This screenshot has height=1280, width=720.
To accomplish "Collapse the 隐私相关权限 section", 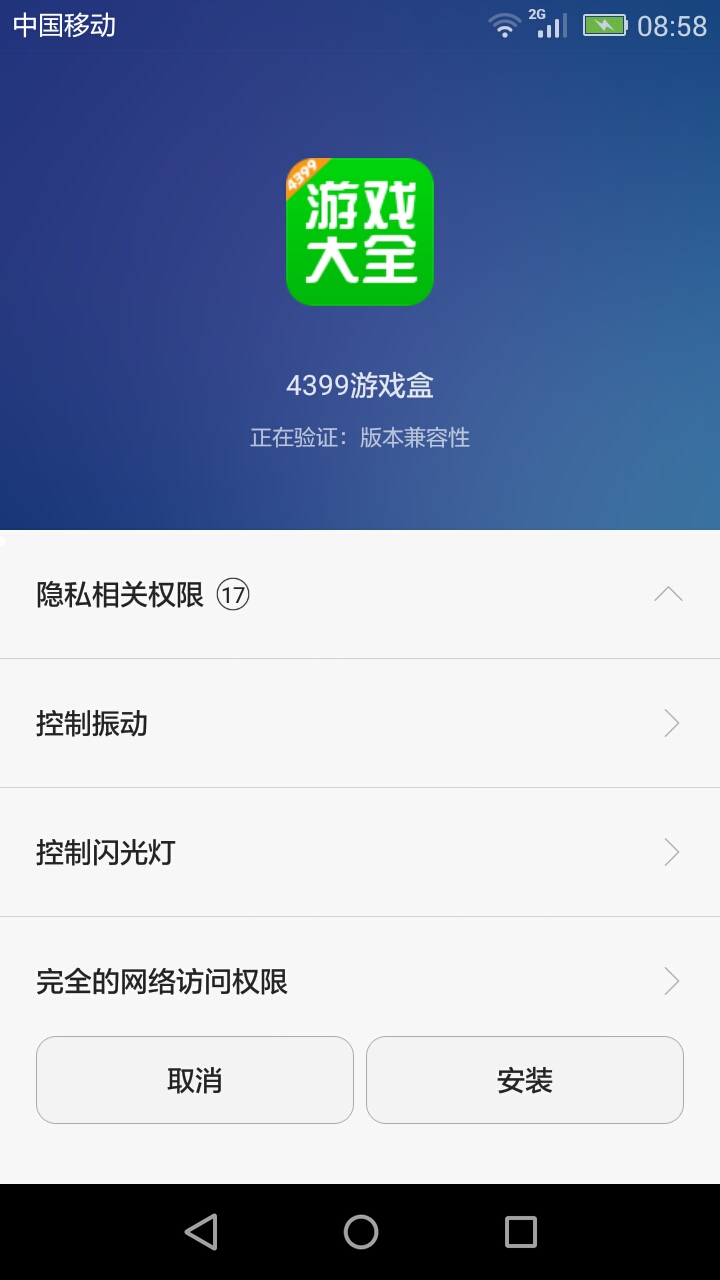I will tap(668, 594).
